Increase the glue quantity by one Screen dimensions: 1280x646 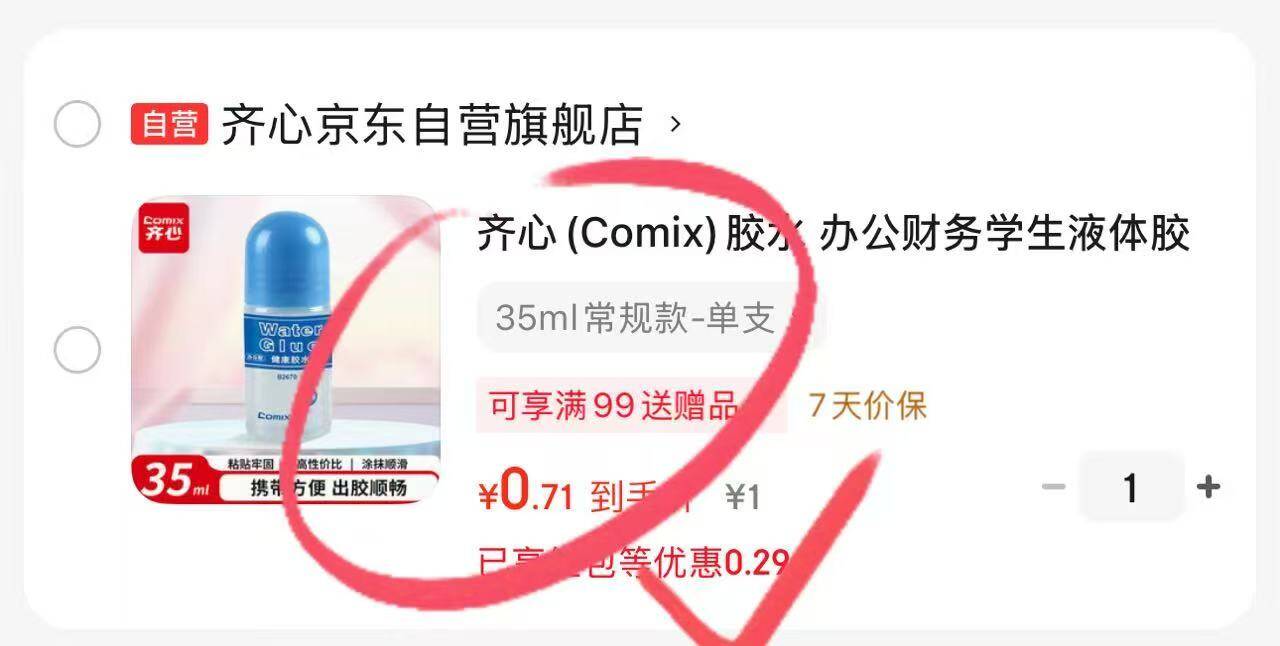click(1208, 487)
